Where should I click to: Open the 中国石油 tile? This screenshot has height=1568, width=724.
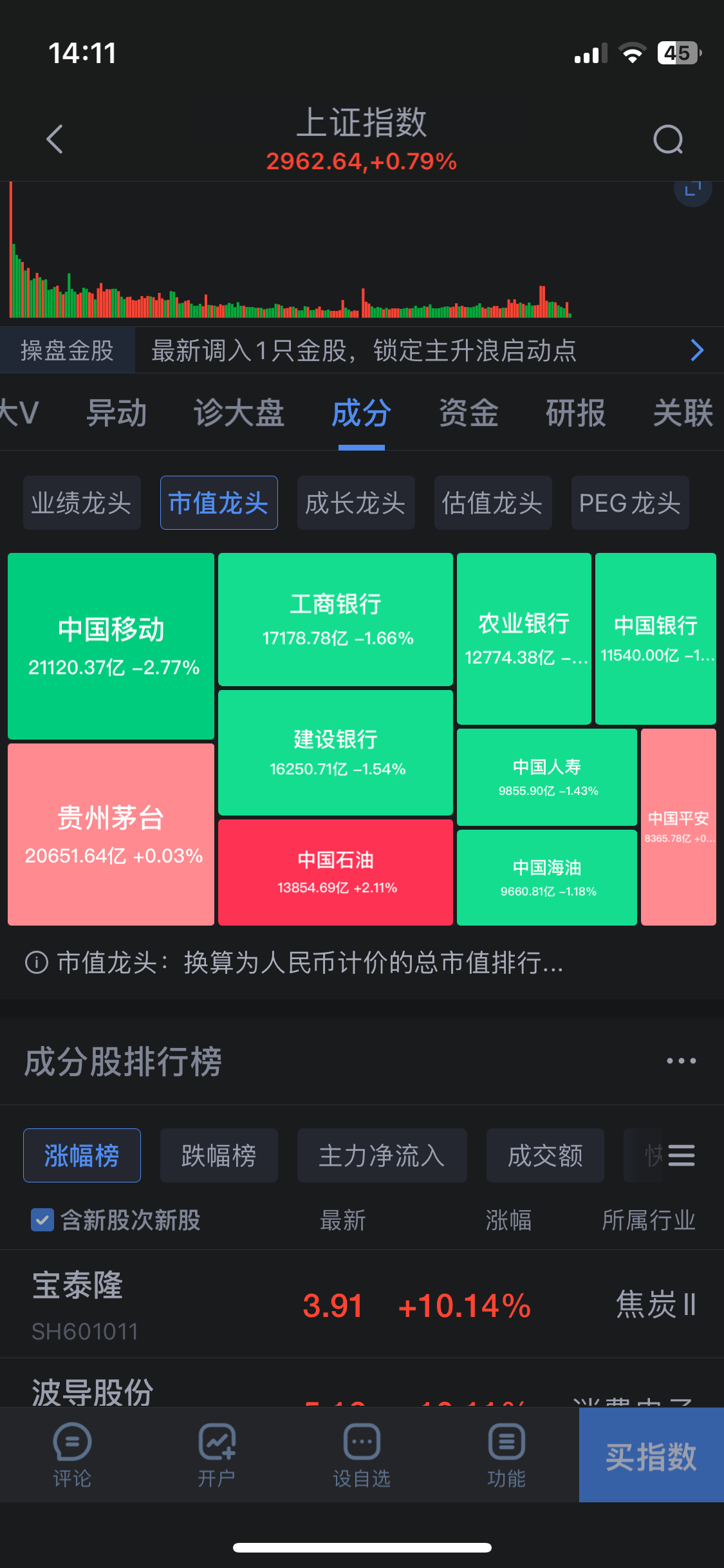[335, 872]
